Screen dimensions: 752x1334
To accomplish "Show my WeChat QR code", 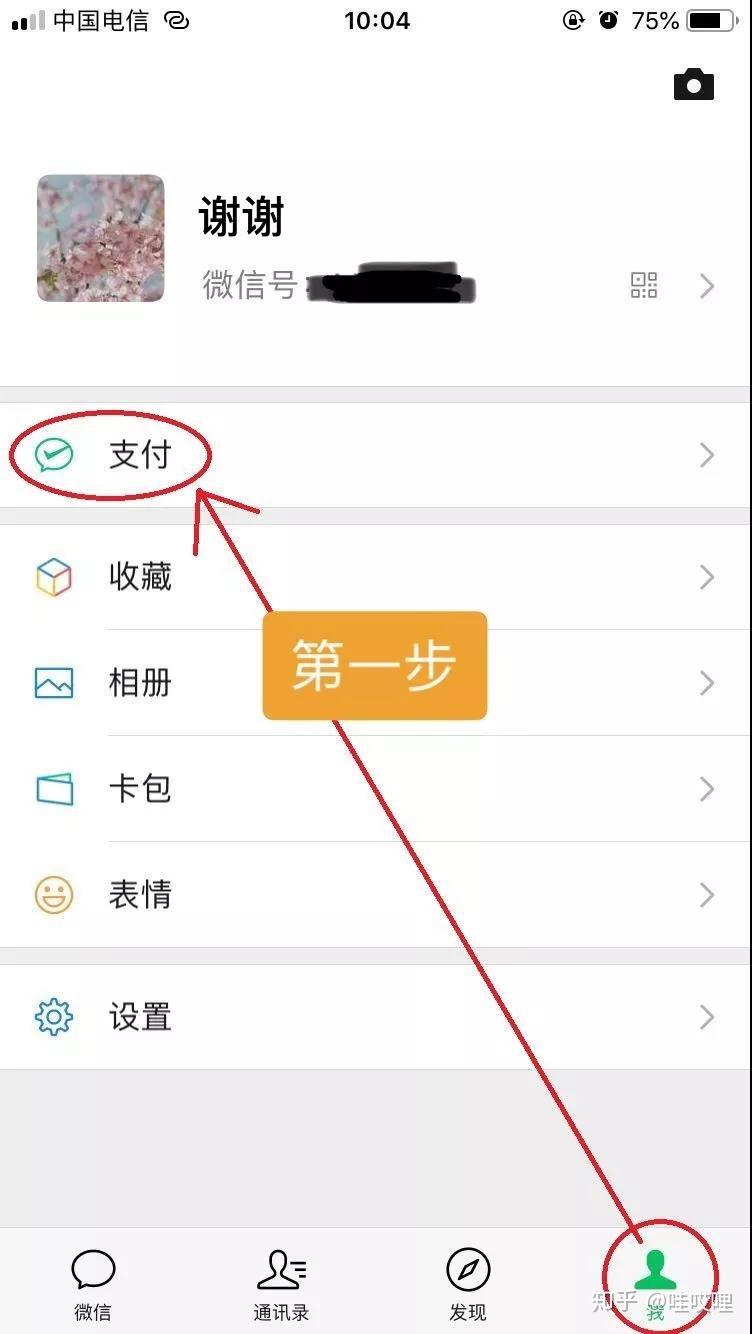I will 644,286.
